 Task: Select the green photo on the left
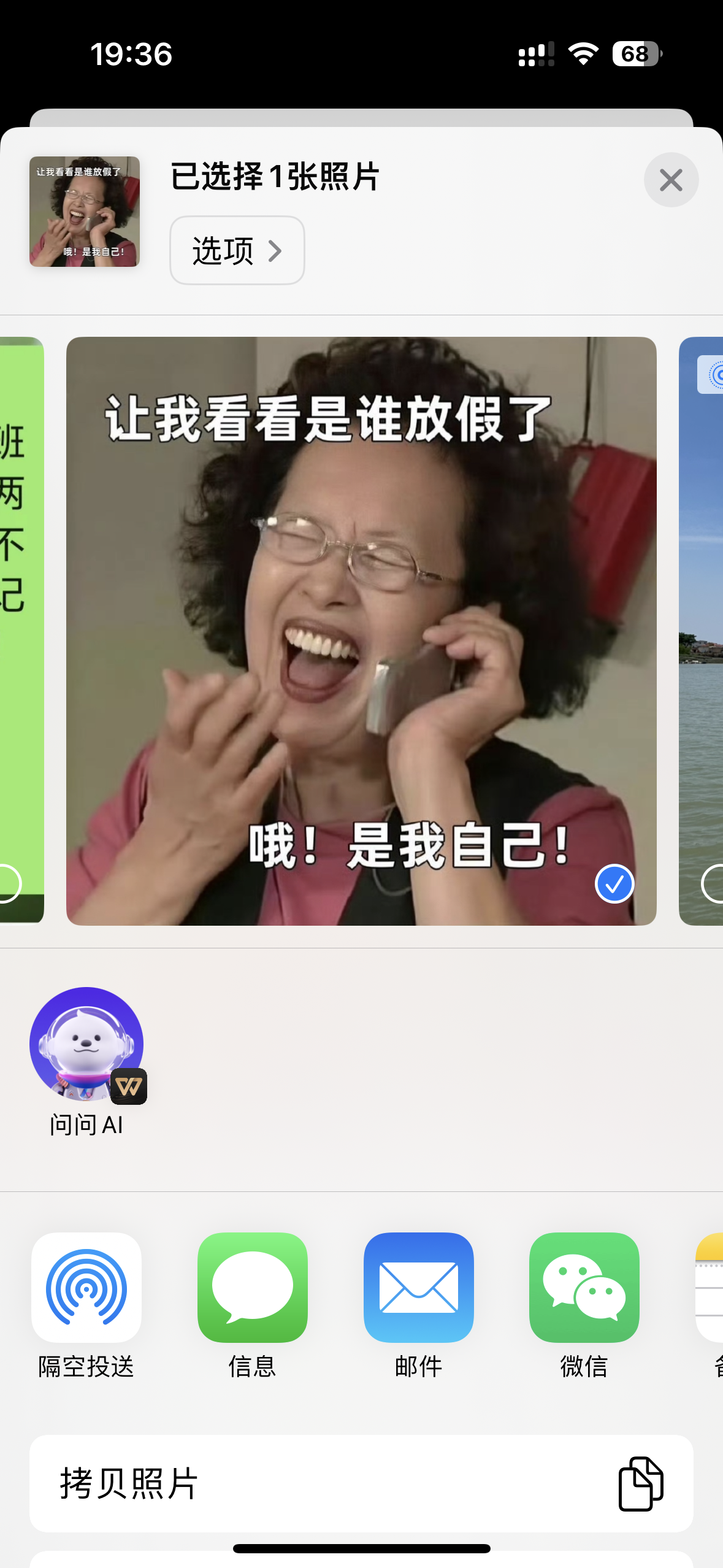[x=9, y=883]
